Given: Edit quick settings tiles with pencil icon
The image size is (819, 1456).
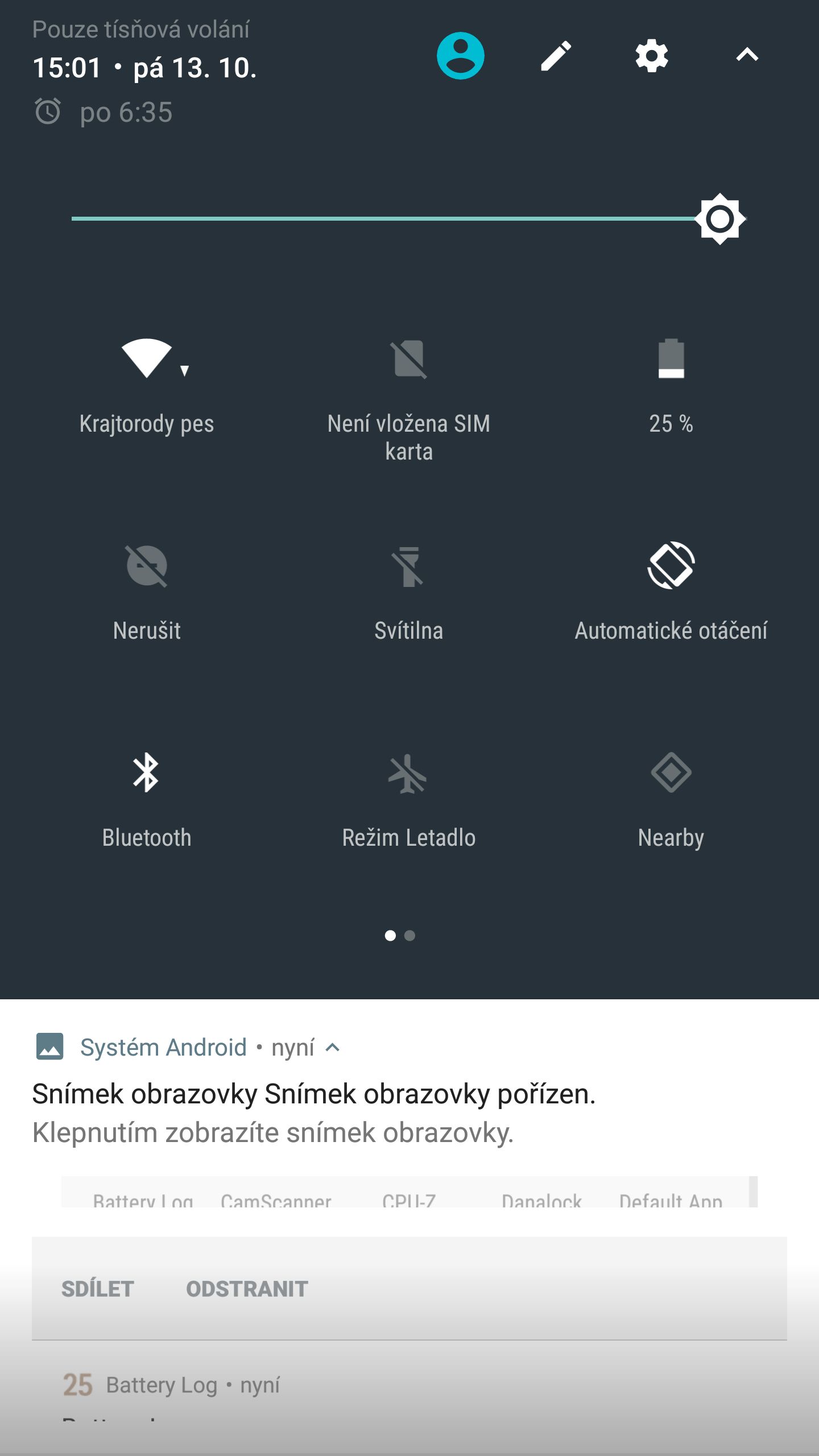Looking at the screenshot, I should tap(556, 55).
